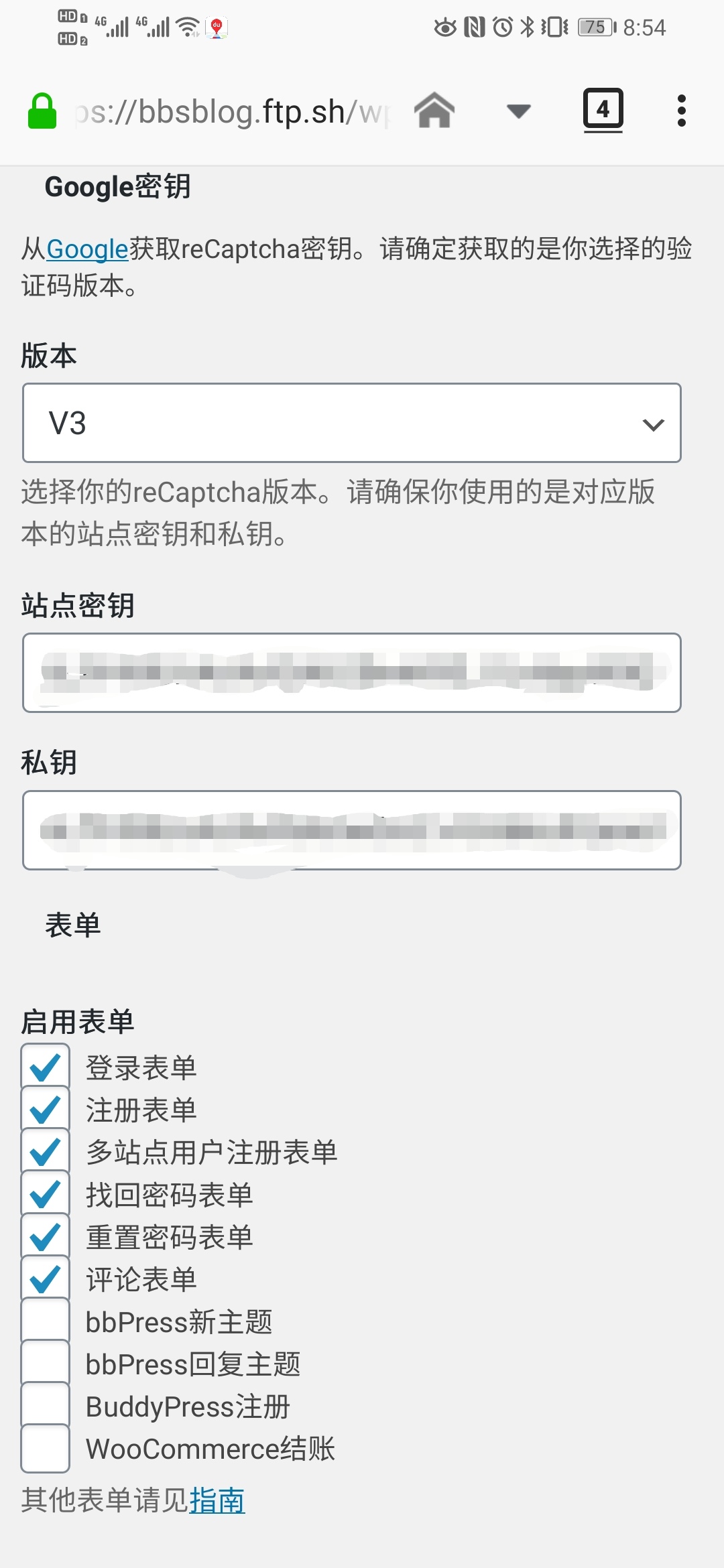724x1568 pixels.
Task: Uncheck the 找回密码表单 option
Action: coord(45,1194)
